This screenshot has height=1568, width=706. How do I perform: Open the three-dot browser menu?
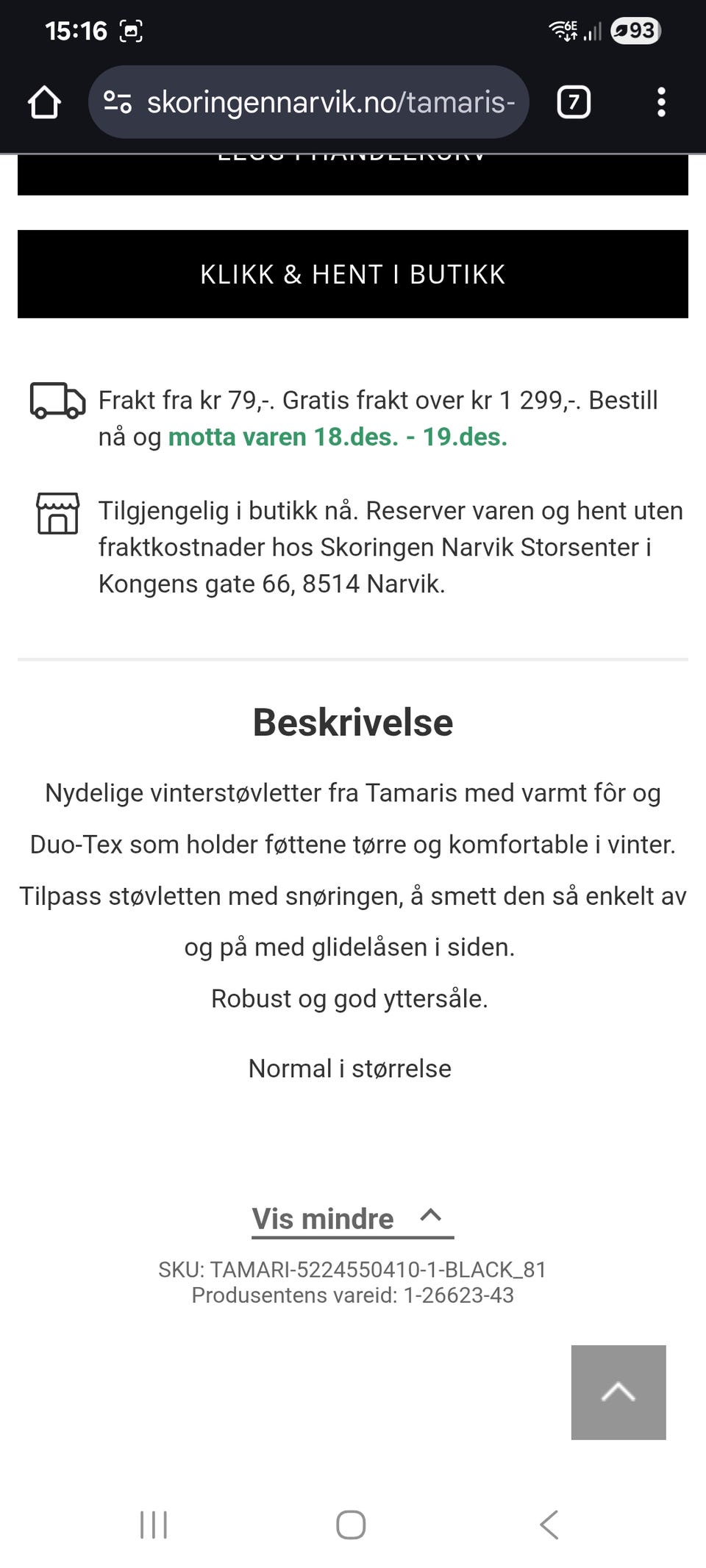[x=661, y=102]
